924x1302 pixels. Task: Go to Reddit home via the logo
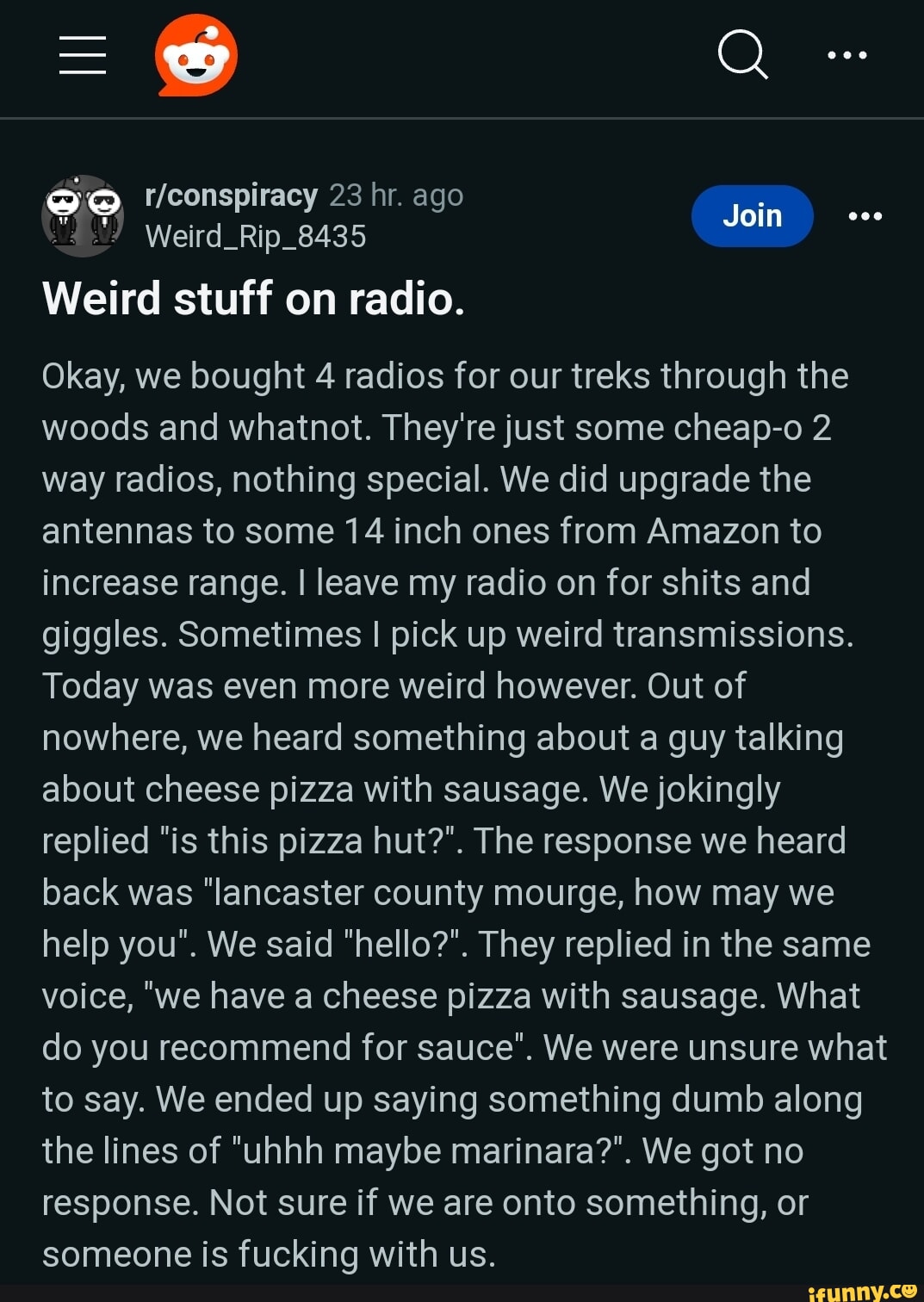point(196,55)
